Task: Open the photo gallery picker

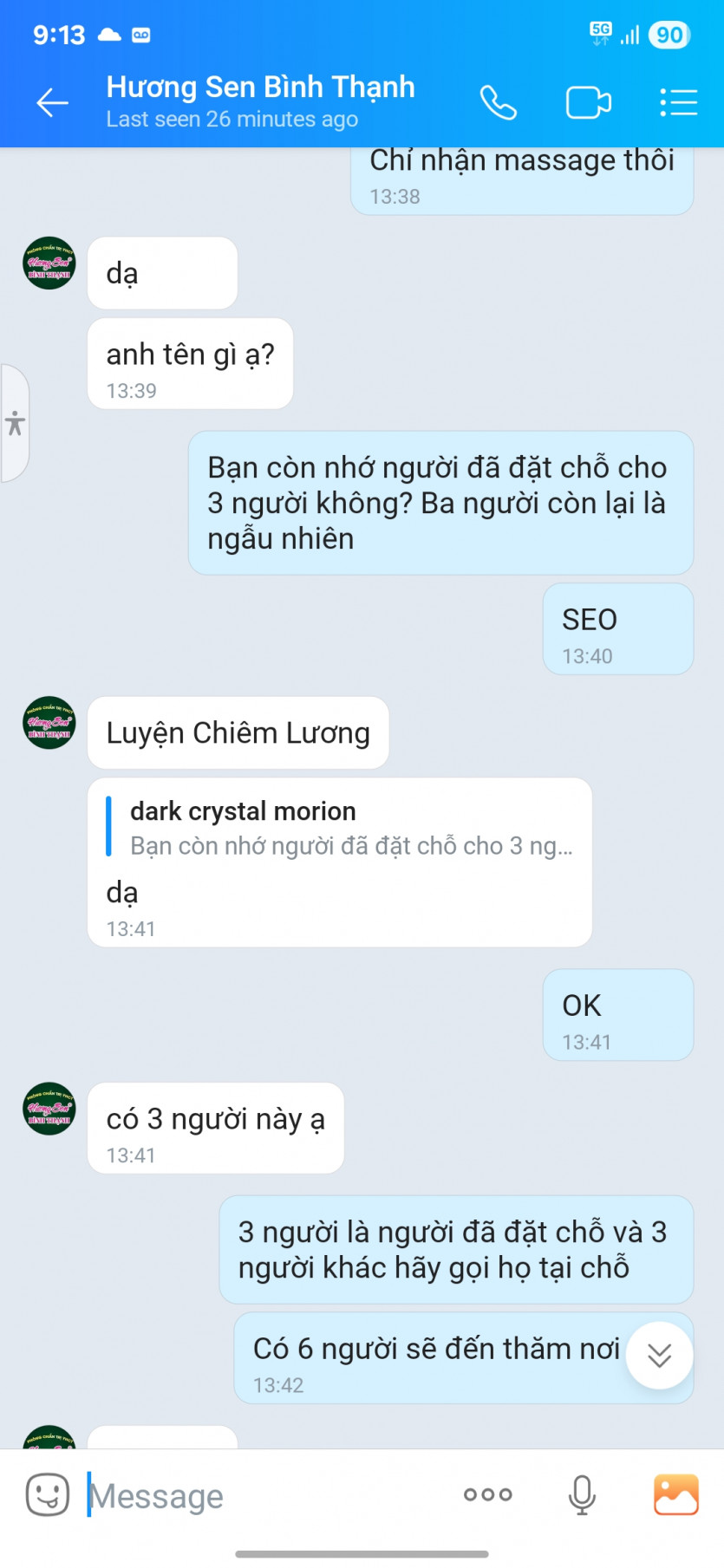Action: pyautogui.click(x=675, y=1494)
